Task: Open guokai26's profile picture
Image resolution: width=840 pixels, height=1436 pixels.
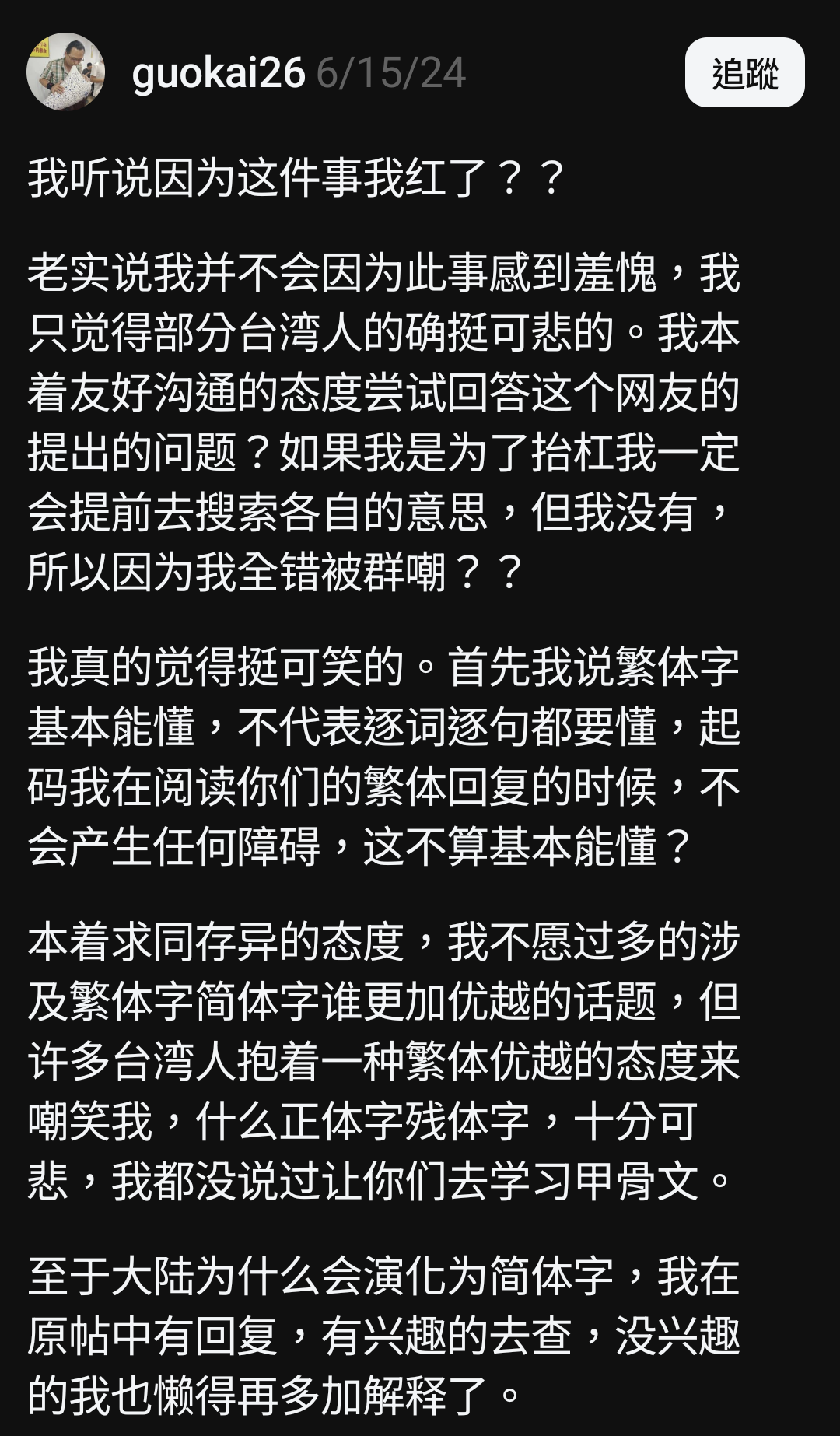Action: (x=65, y=72)
